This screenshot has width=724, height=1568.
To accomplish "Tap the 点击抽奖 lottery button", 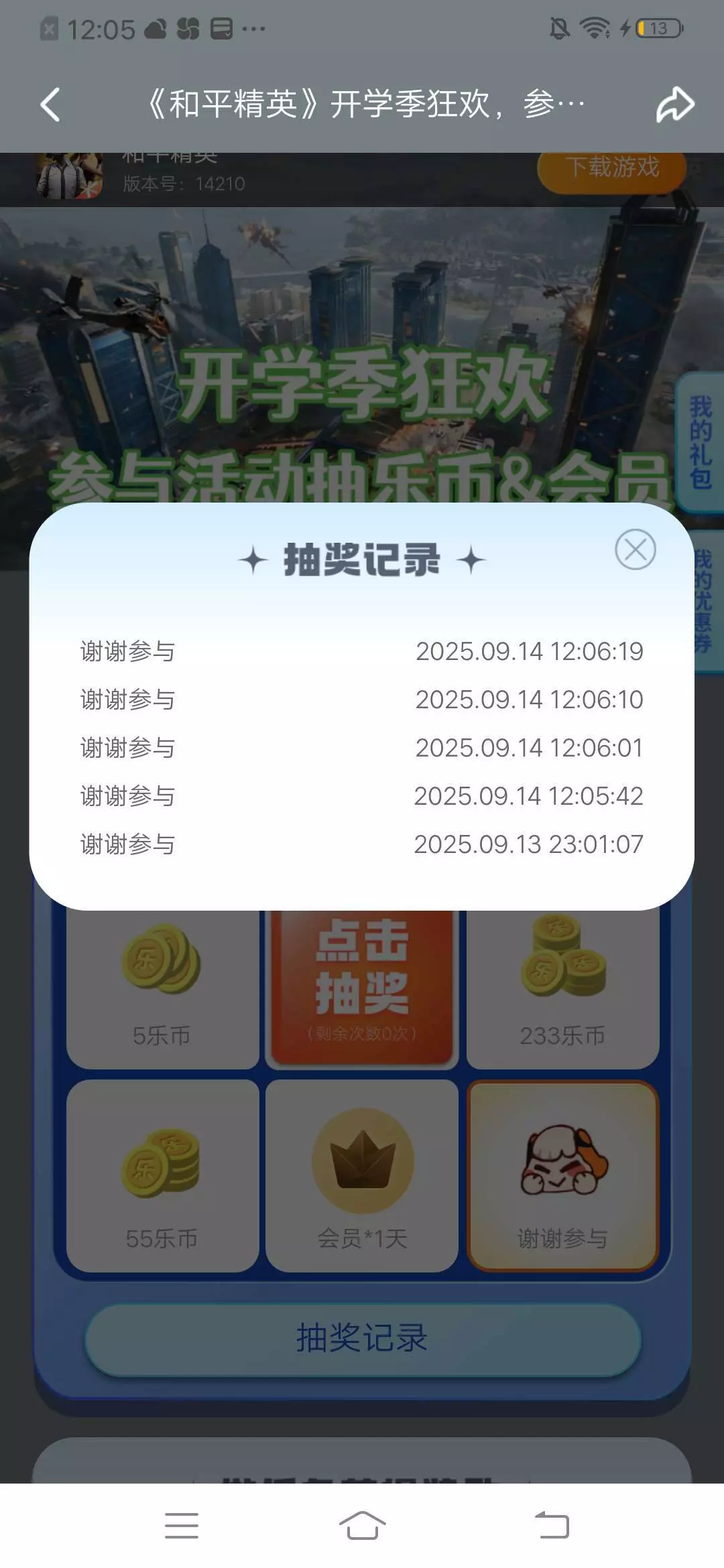I will click(362, 985).
